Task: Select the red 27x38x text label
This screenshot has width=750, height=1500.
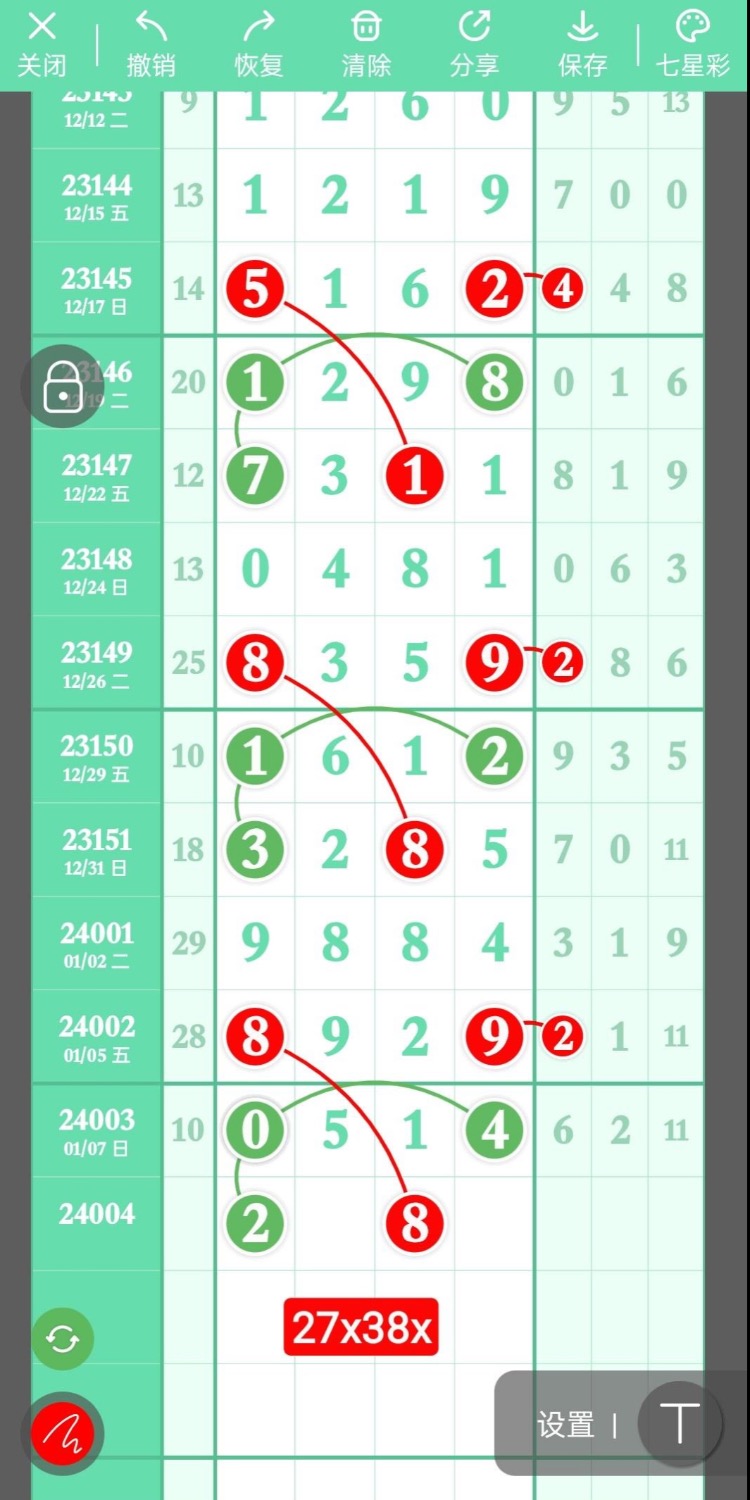Action: point(361,1328)
